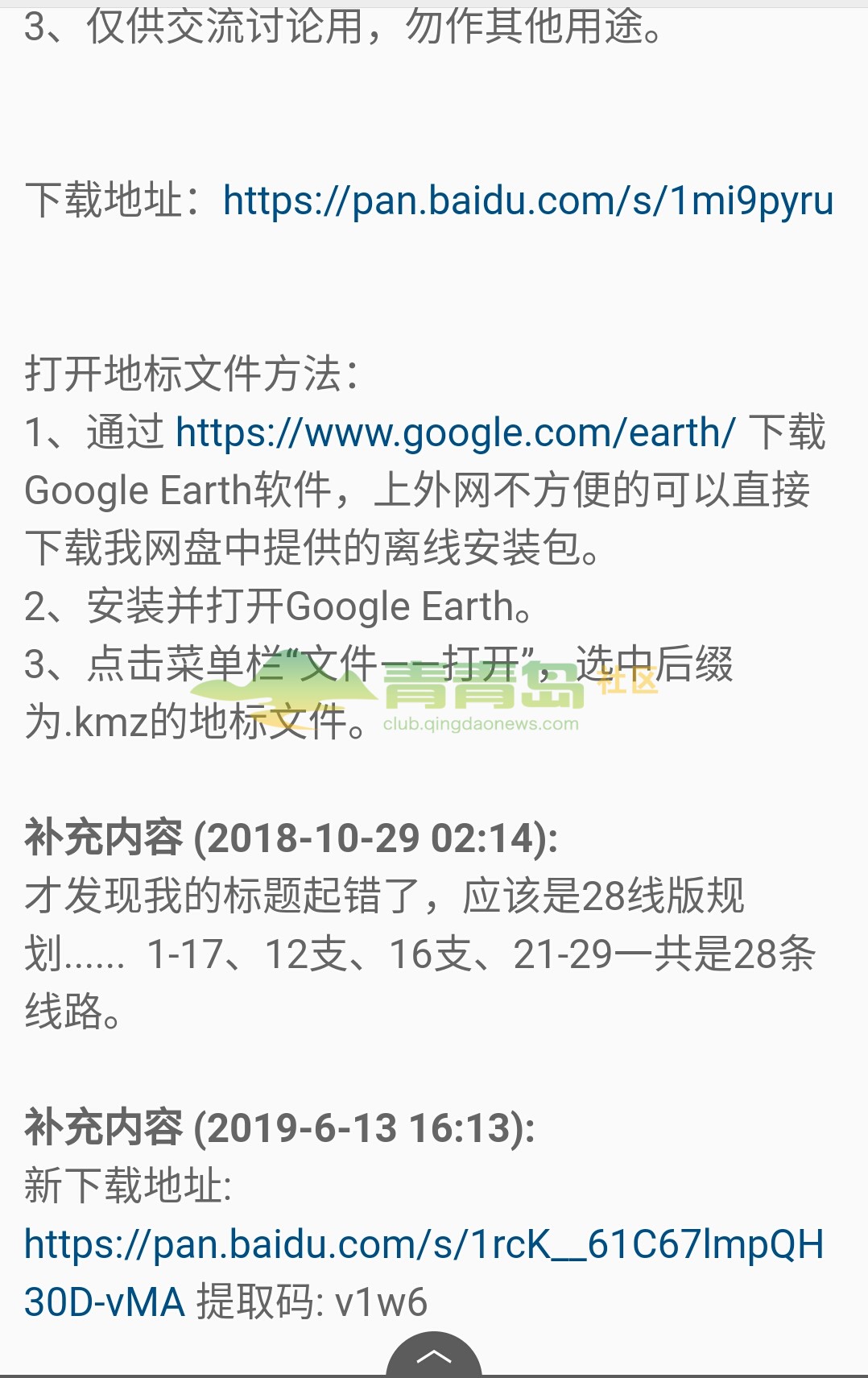Open the google.com/earth link
This screenshot has width=868, height=1378.
(x=455, y=433)
